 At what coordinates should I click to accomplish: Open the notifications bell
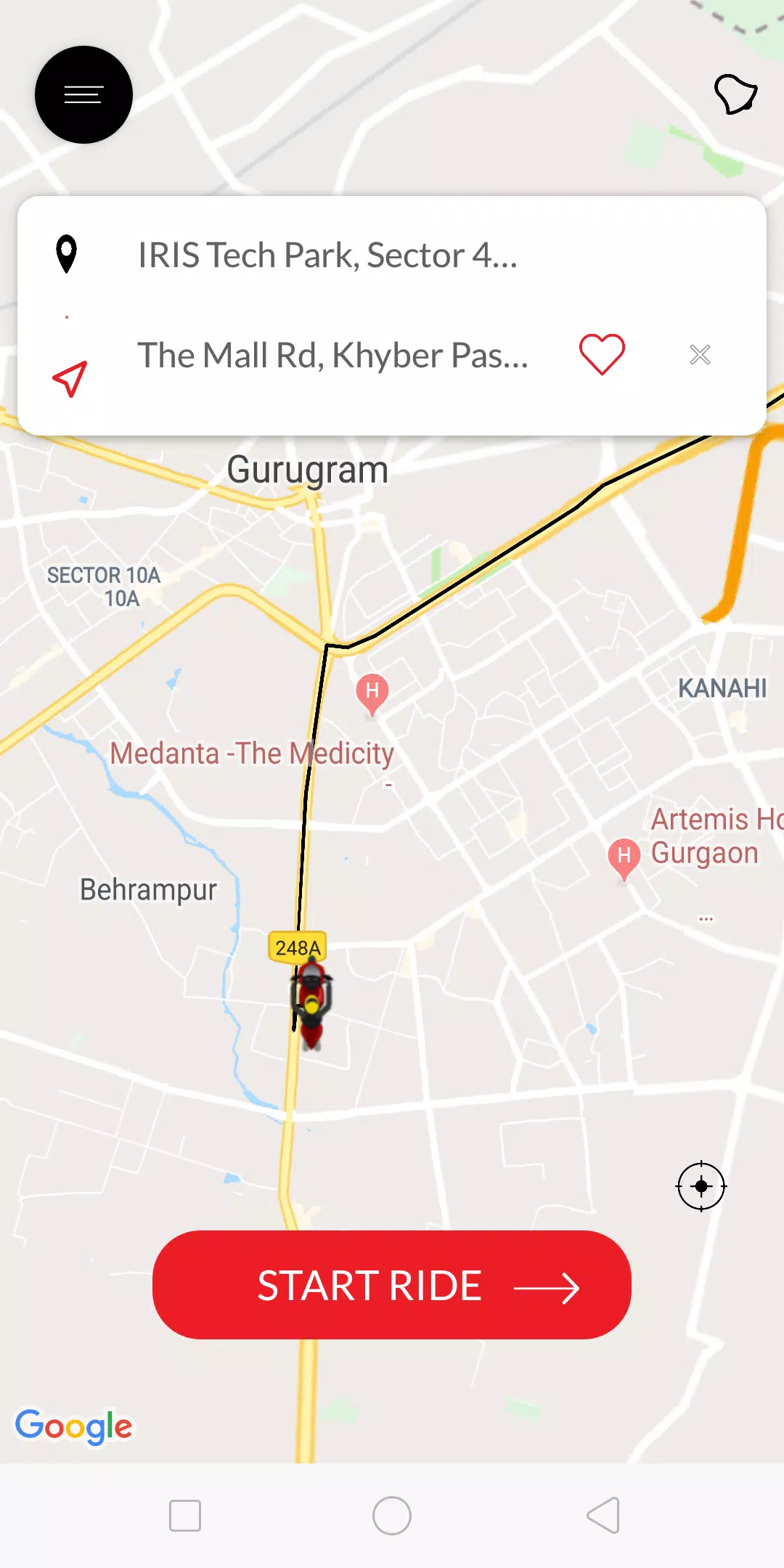pyautogui.click(x=735, y=94)
